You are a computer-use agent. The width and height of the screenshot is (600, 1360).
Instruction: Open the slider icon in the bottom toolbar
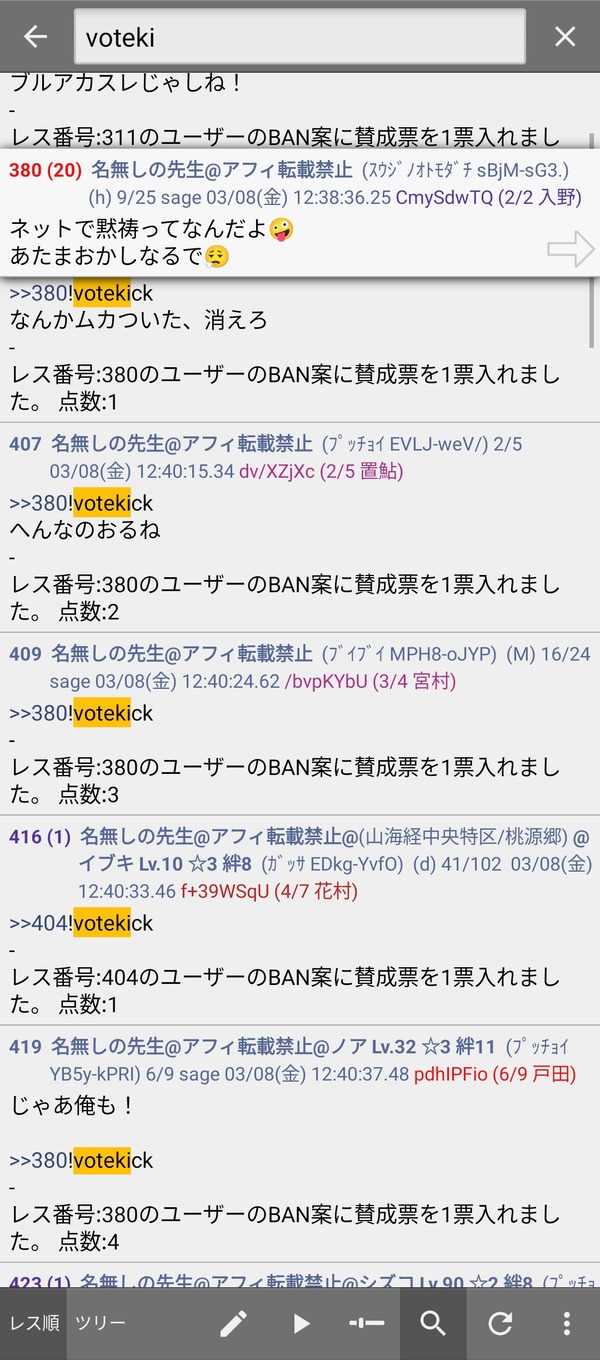tap(367, 1324)
